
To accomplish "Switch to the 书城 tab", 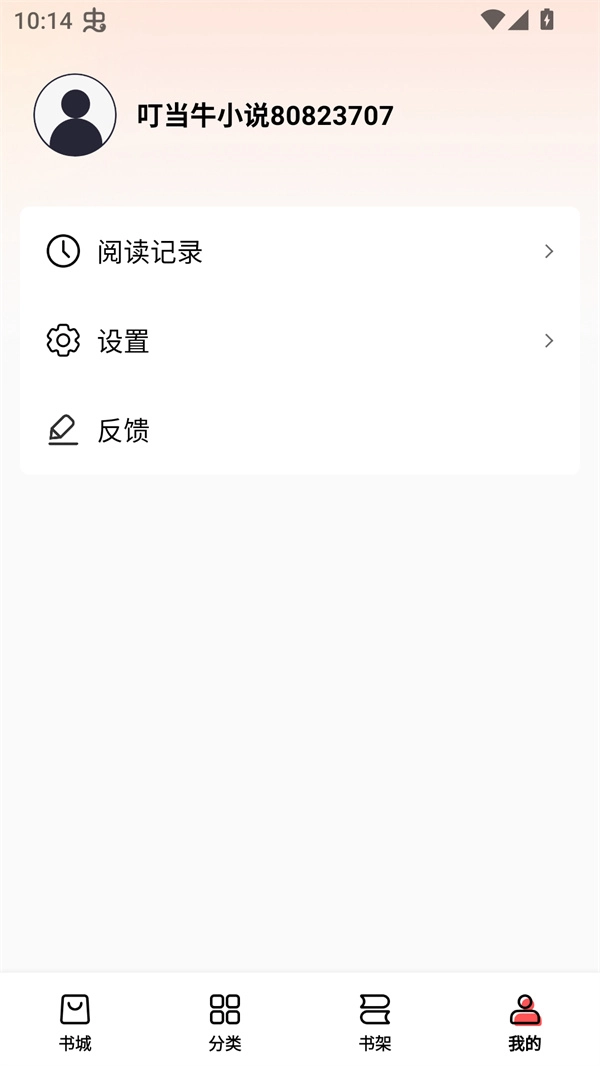I will click(75, 1021).
